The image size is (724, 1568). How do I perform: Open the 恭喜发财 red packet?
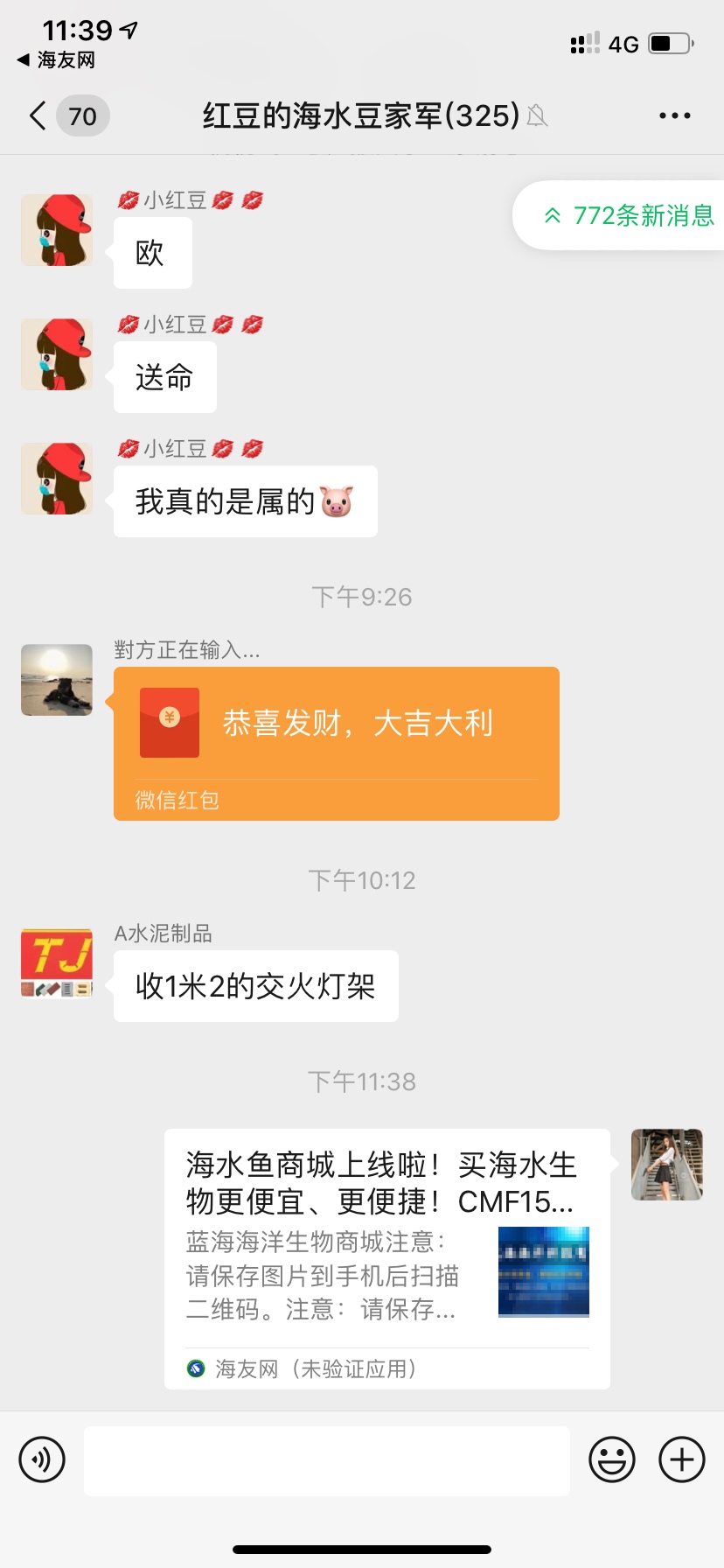[x=337, y=742]
